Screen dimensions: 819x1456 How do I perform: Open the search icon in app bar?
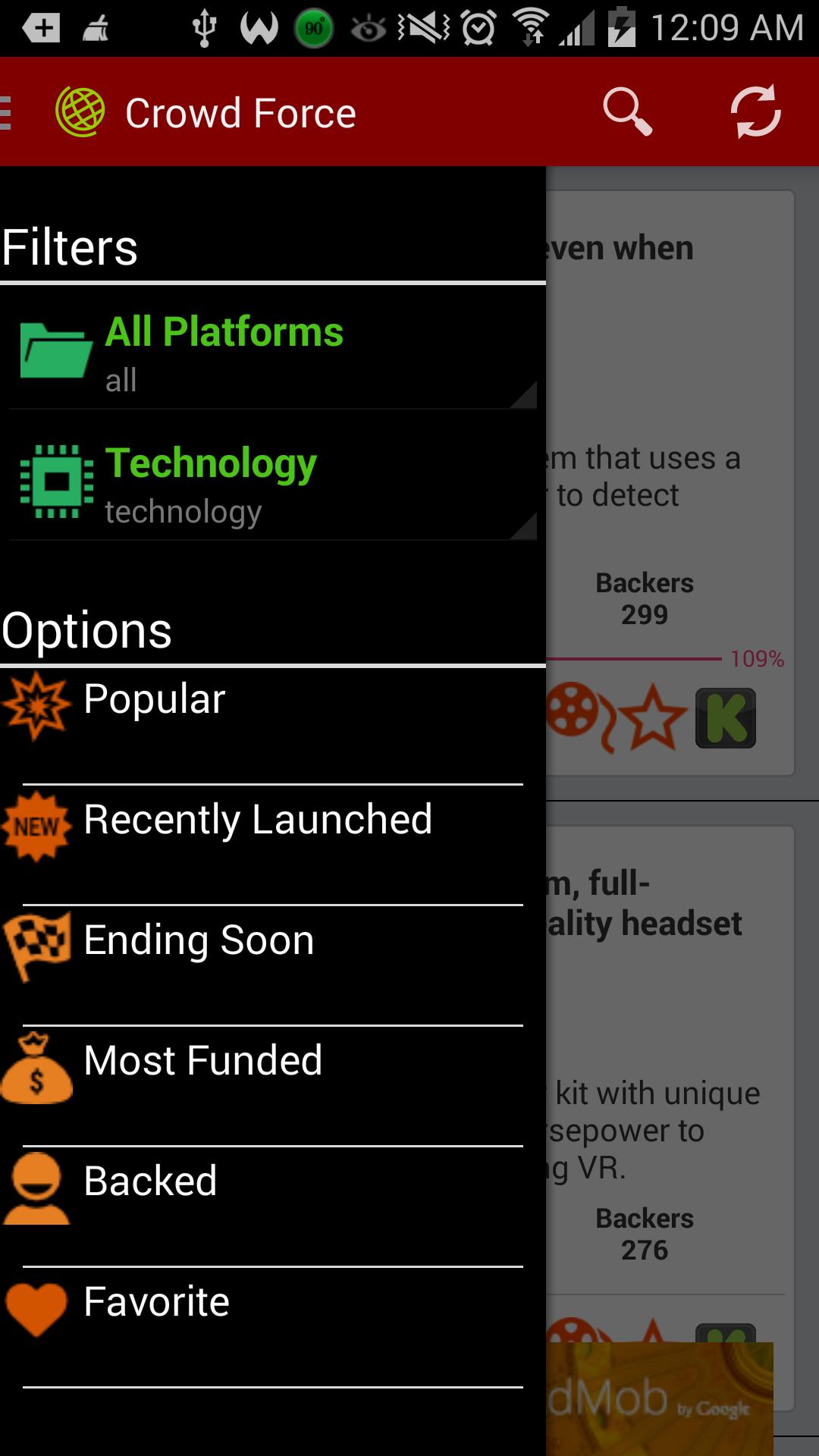(x=627, y=112)
